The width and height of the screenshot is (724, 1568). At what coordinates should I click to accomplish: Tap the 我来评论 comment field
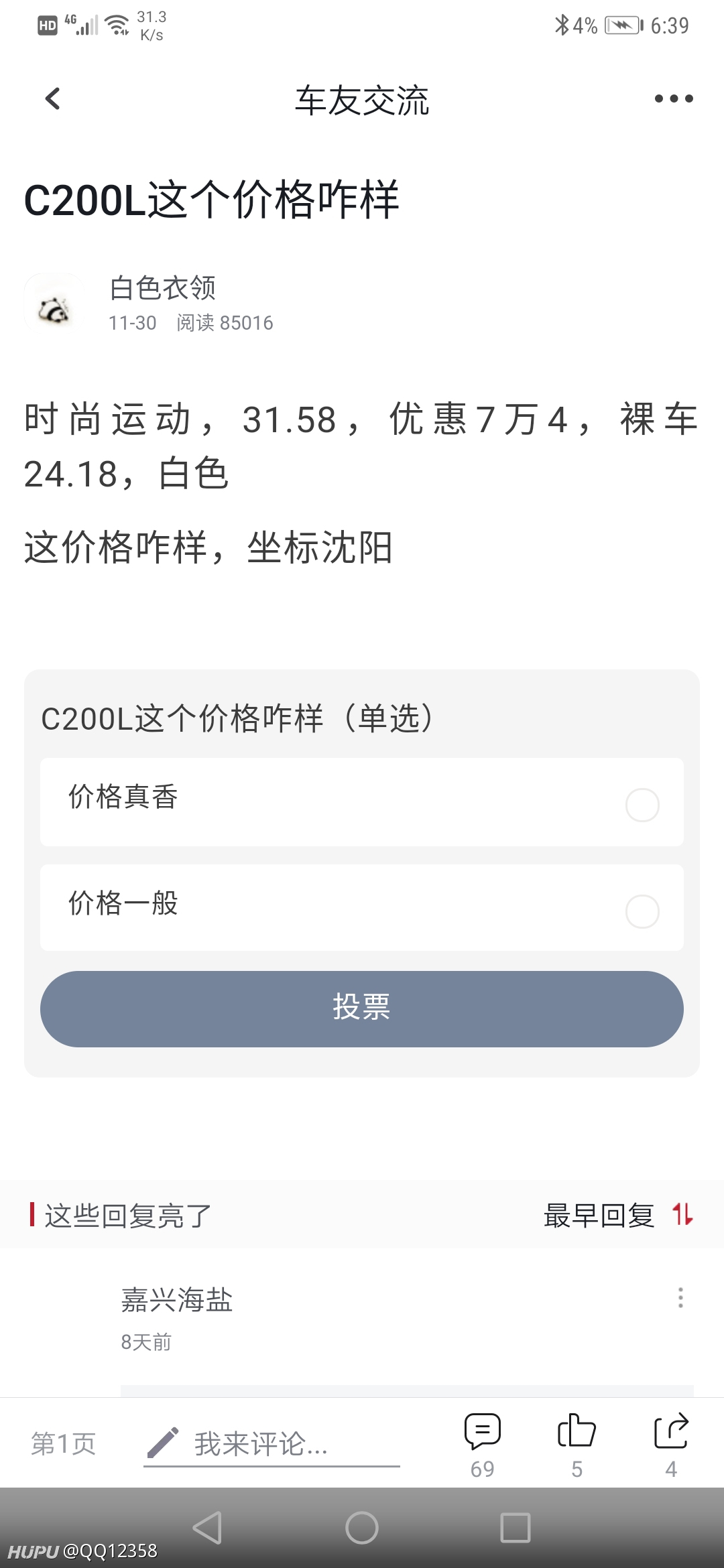(x=271, y=1444)
